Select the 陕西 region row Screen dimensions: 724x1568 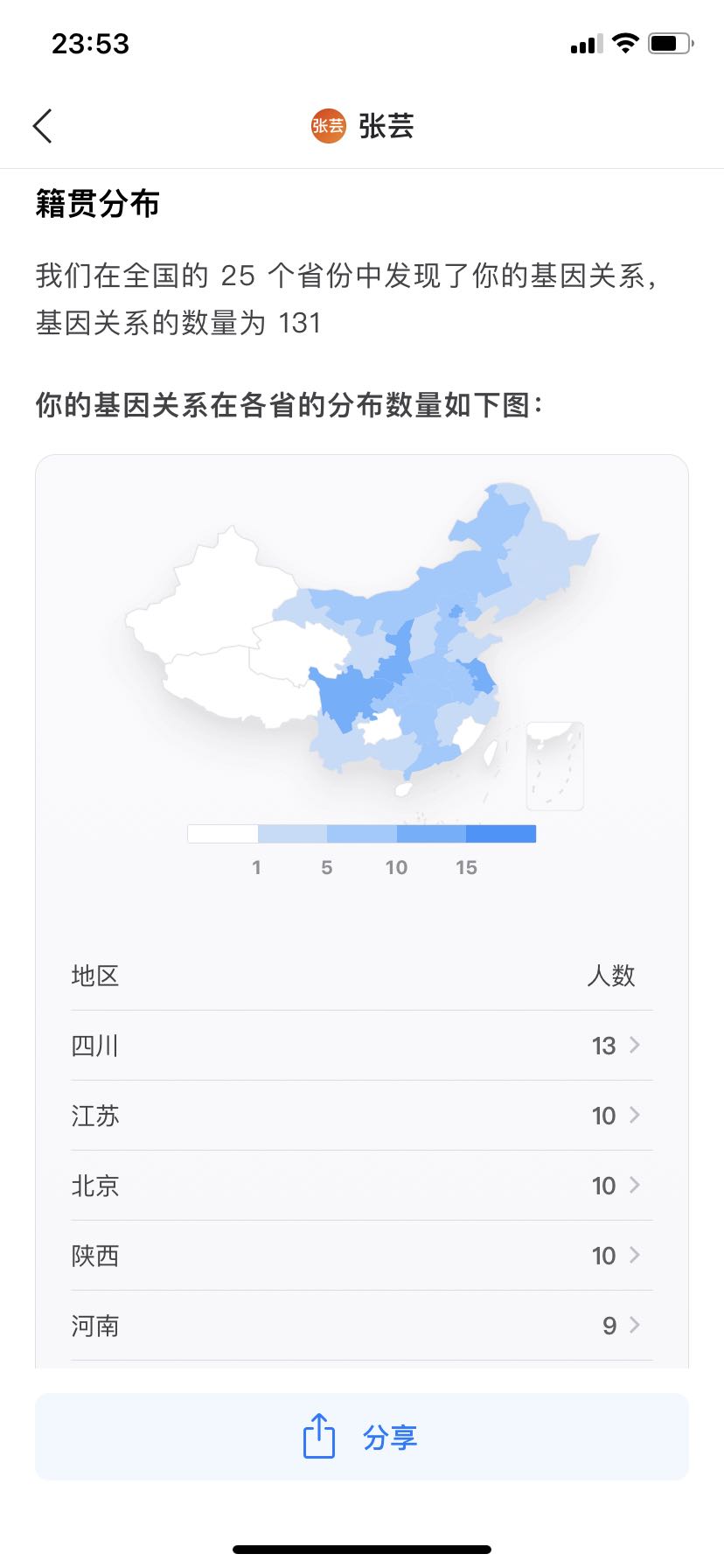pyautogui.click(x=361, y=1256)
